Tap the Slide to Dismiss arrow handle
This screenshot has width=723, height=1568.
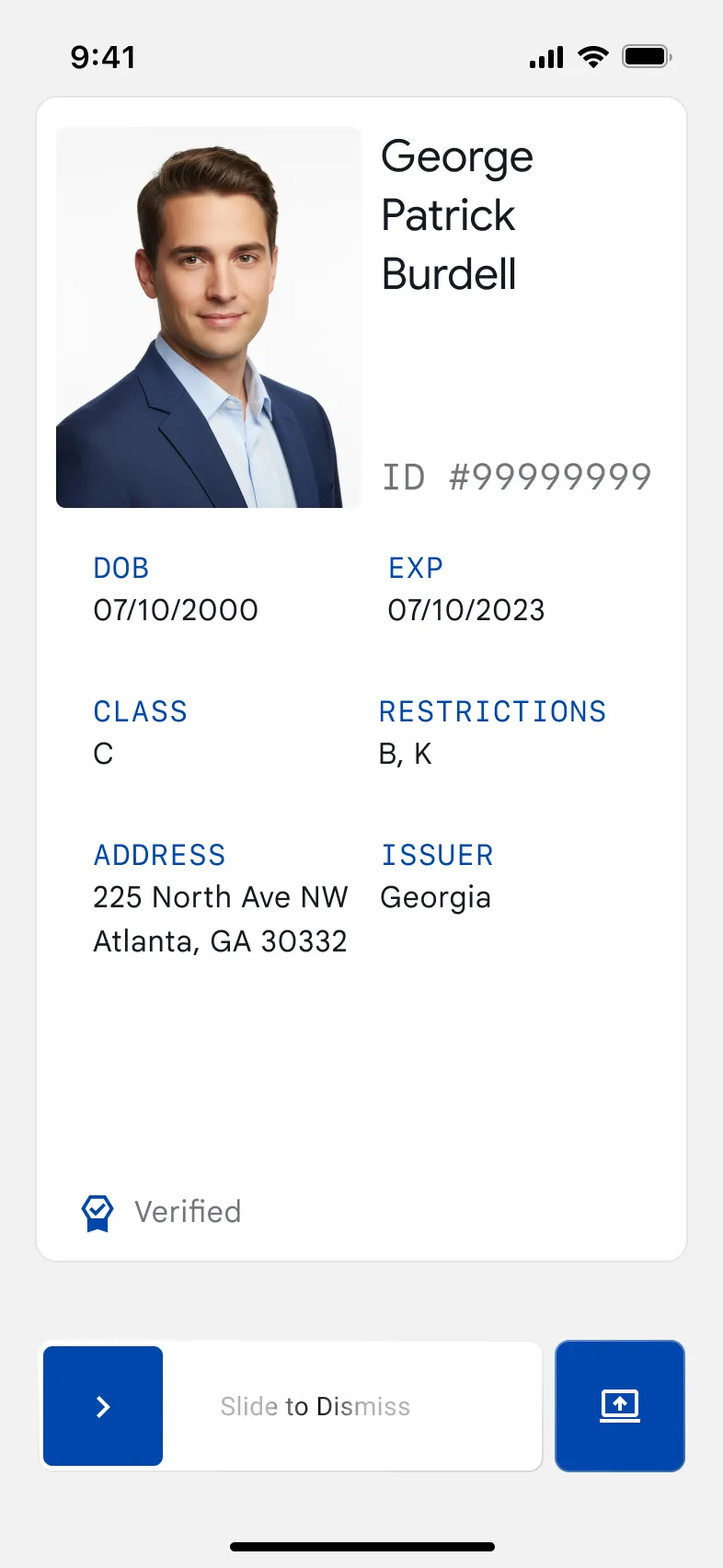pos(103,1405)
